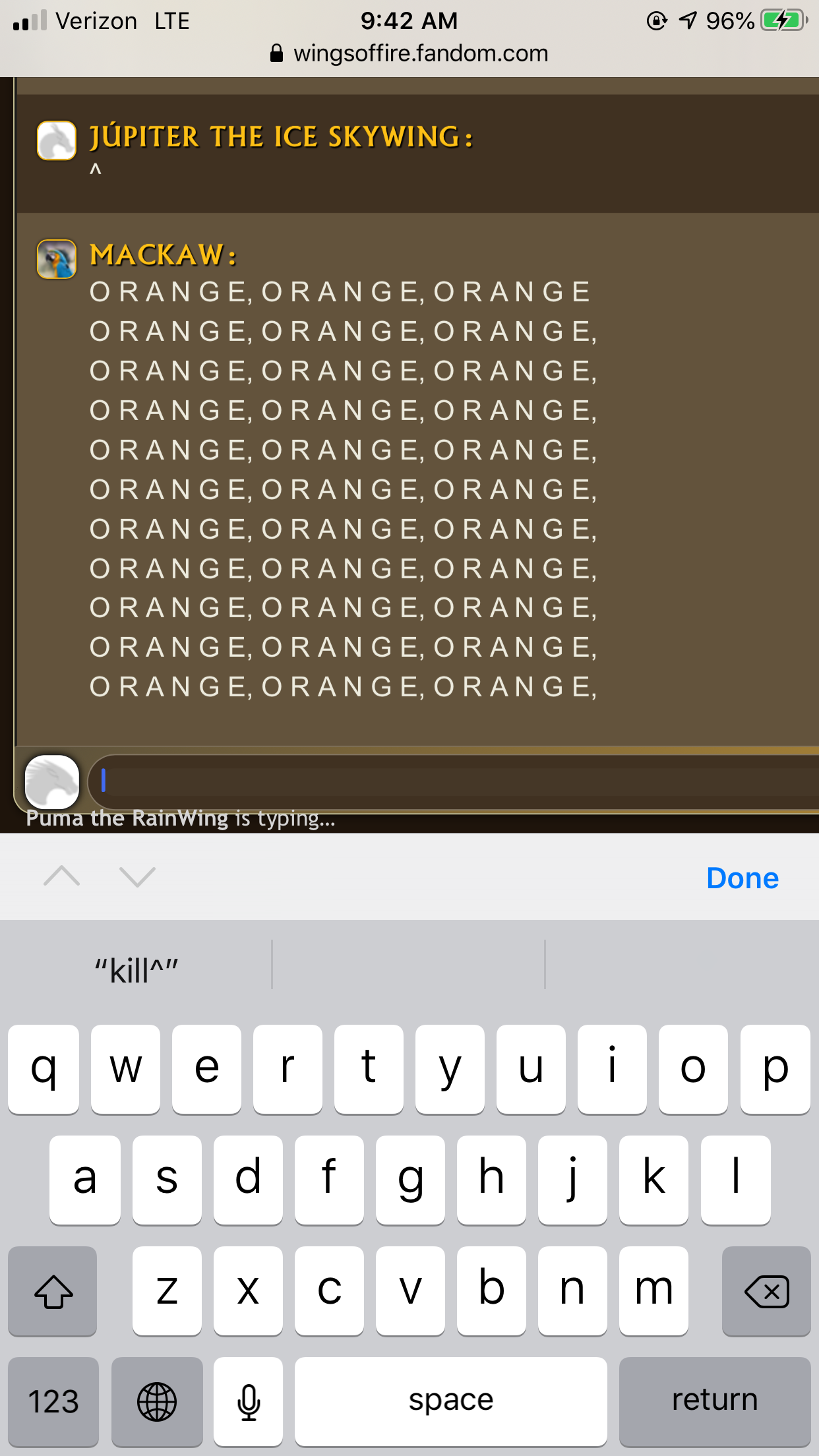Jump to next field with down chevron

[137, 876]
